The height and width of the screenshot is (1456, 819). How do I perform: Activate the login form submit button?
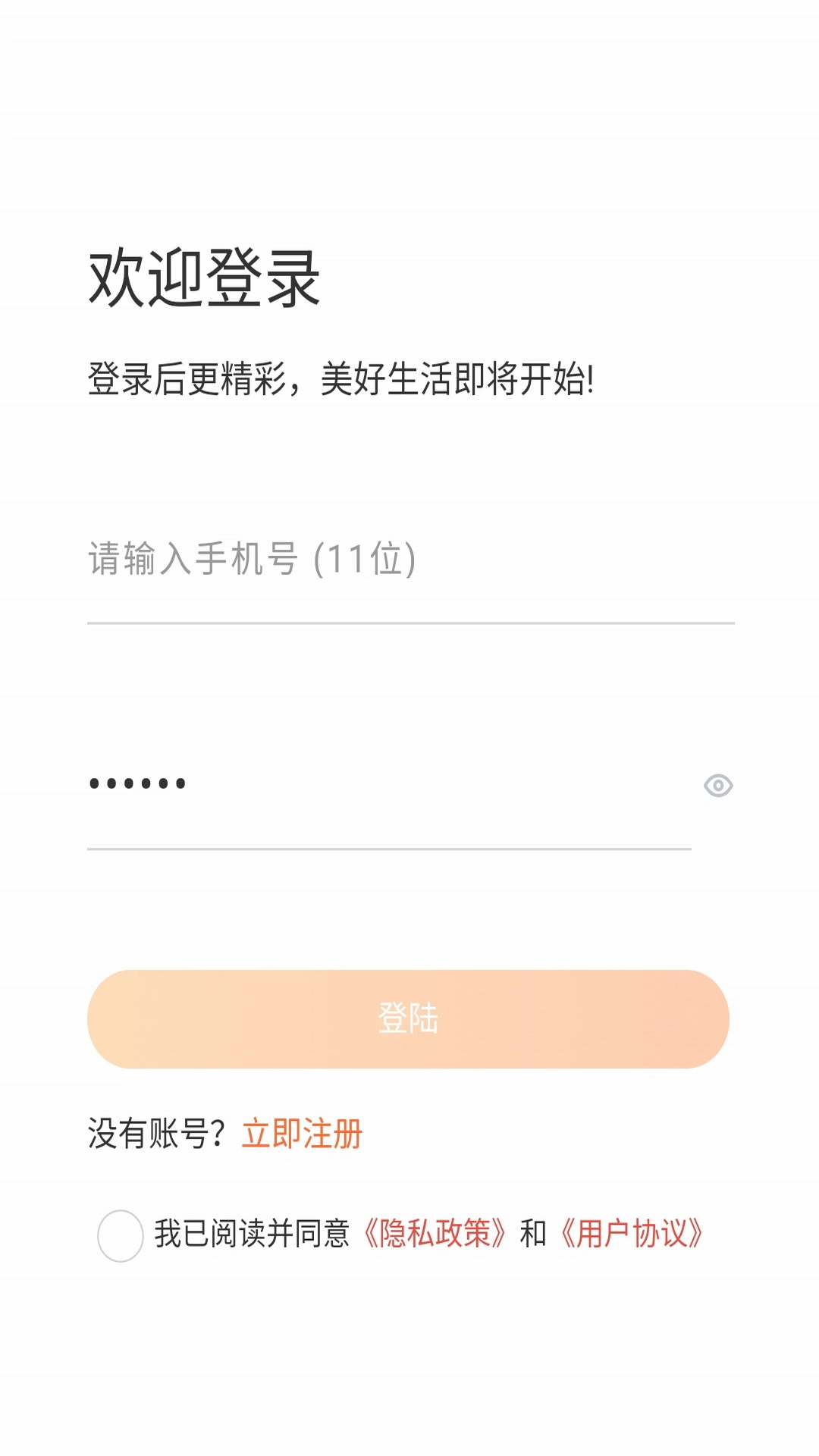point(409,1020)
